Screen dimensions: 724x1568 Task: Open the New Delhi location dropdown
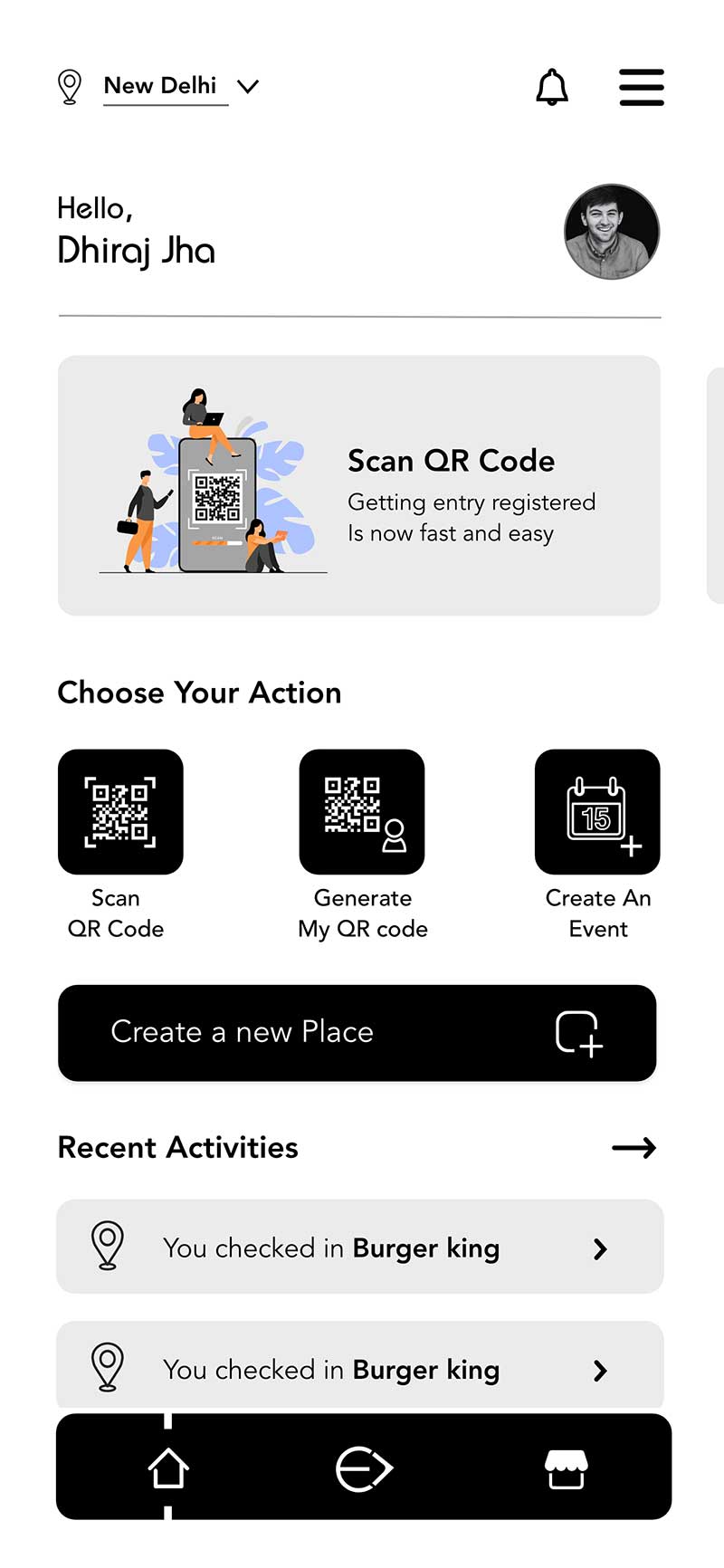point(181,86)
